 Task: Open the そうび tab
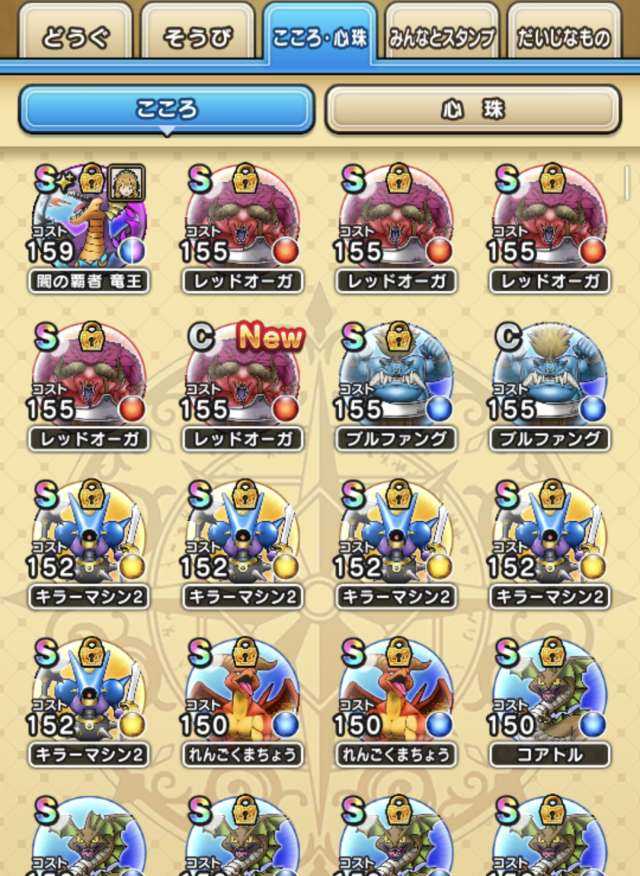click(x=197, y=39)
